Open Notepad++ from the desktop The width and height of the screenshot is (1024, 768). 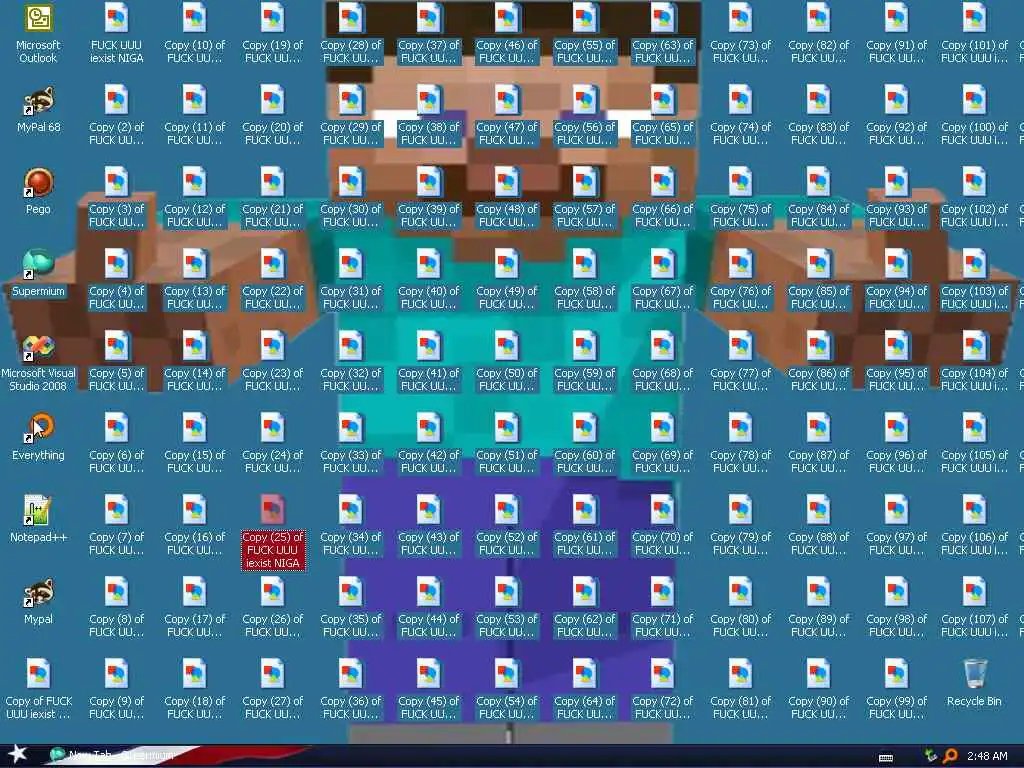38,511
